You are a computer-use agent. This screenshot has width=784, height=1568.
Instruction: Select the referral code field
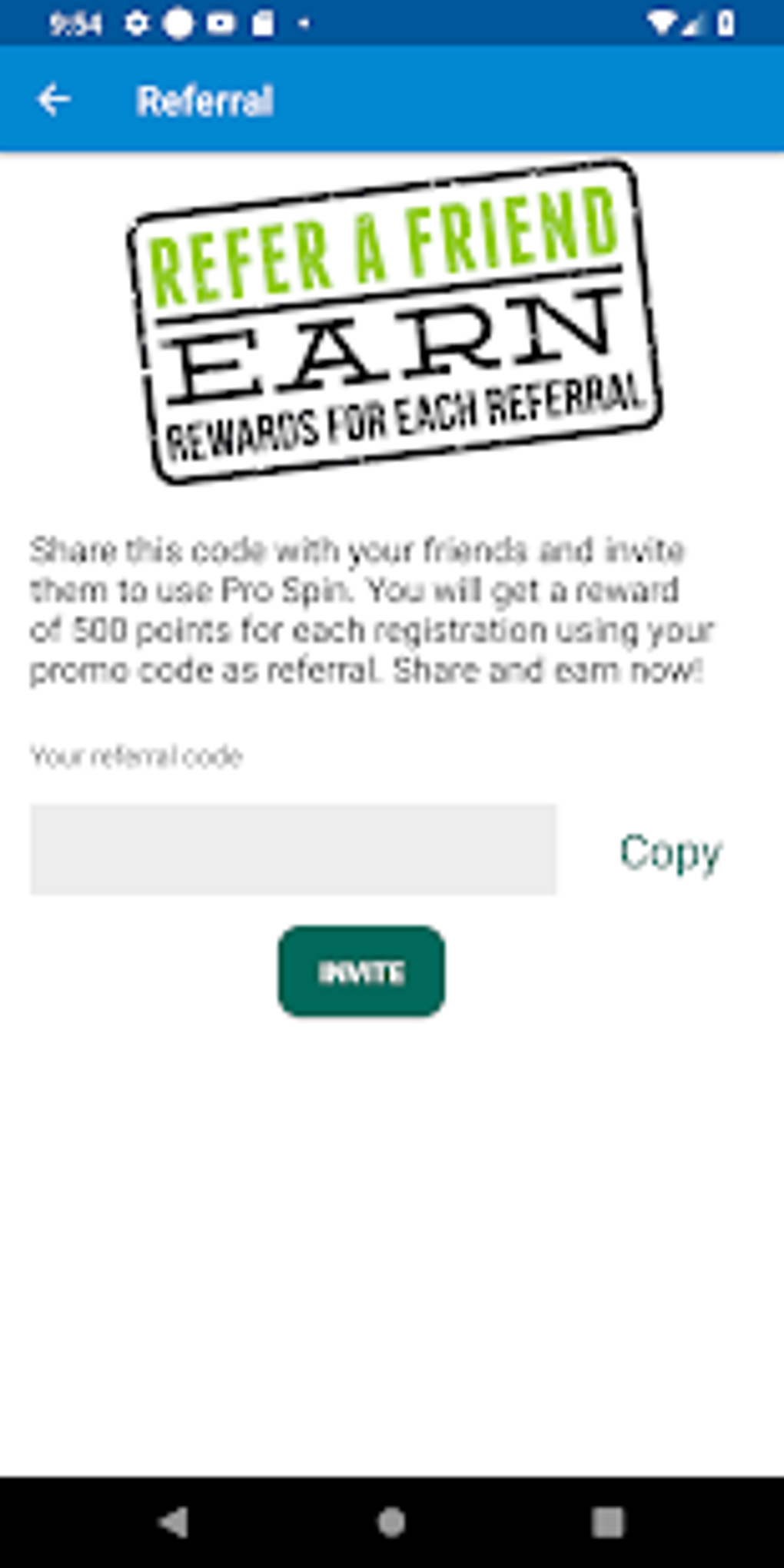pyautogui.click(x=293, y=849)
